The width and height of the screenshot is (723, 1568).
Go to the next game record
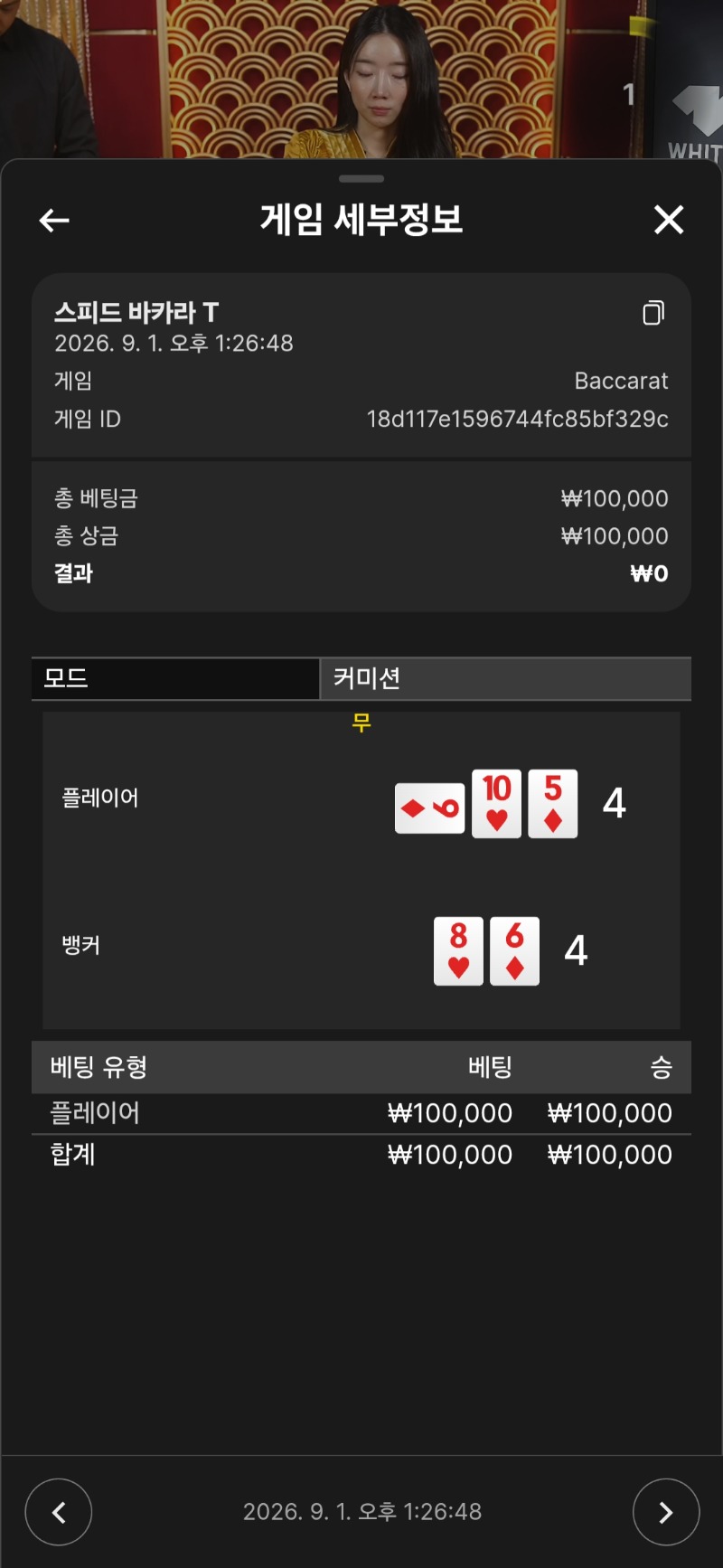tap(666, 1512)
